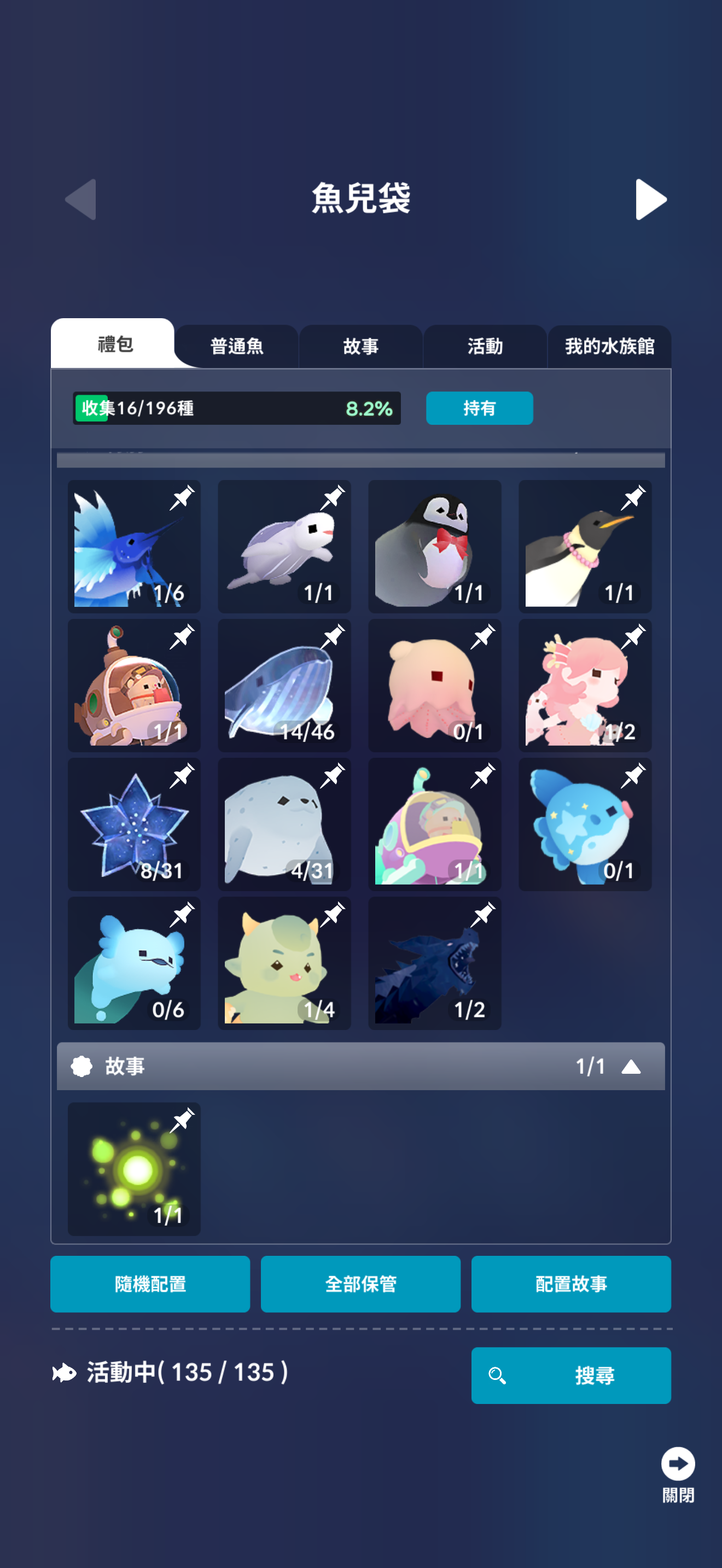The height and width of the screenshot is (1568, 722).
Task: Tap the 隨機配置 button
Action: (150, 1284)
